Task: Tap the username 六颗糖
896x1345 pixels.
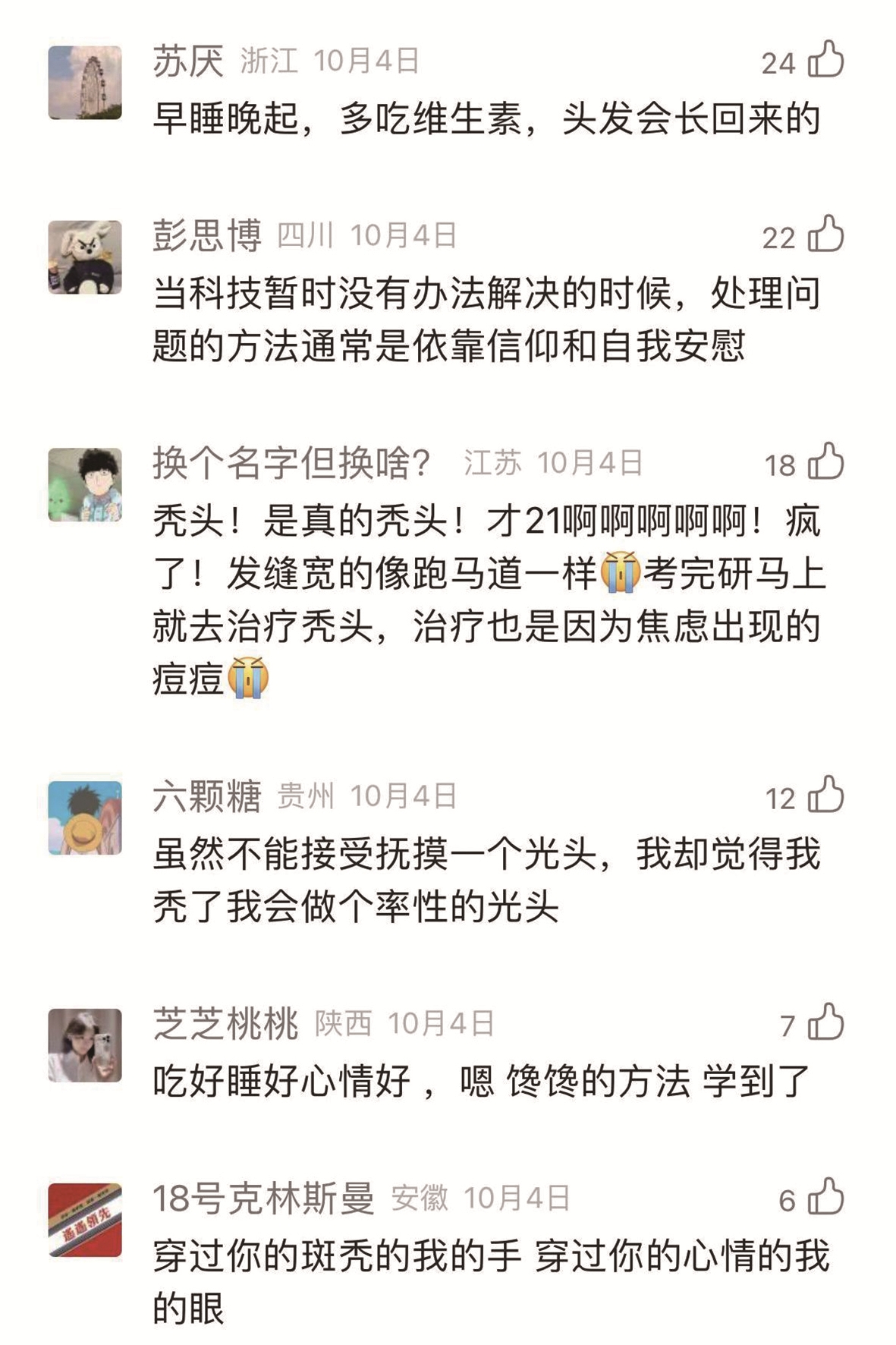Action: [207, 796]
